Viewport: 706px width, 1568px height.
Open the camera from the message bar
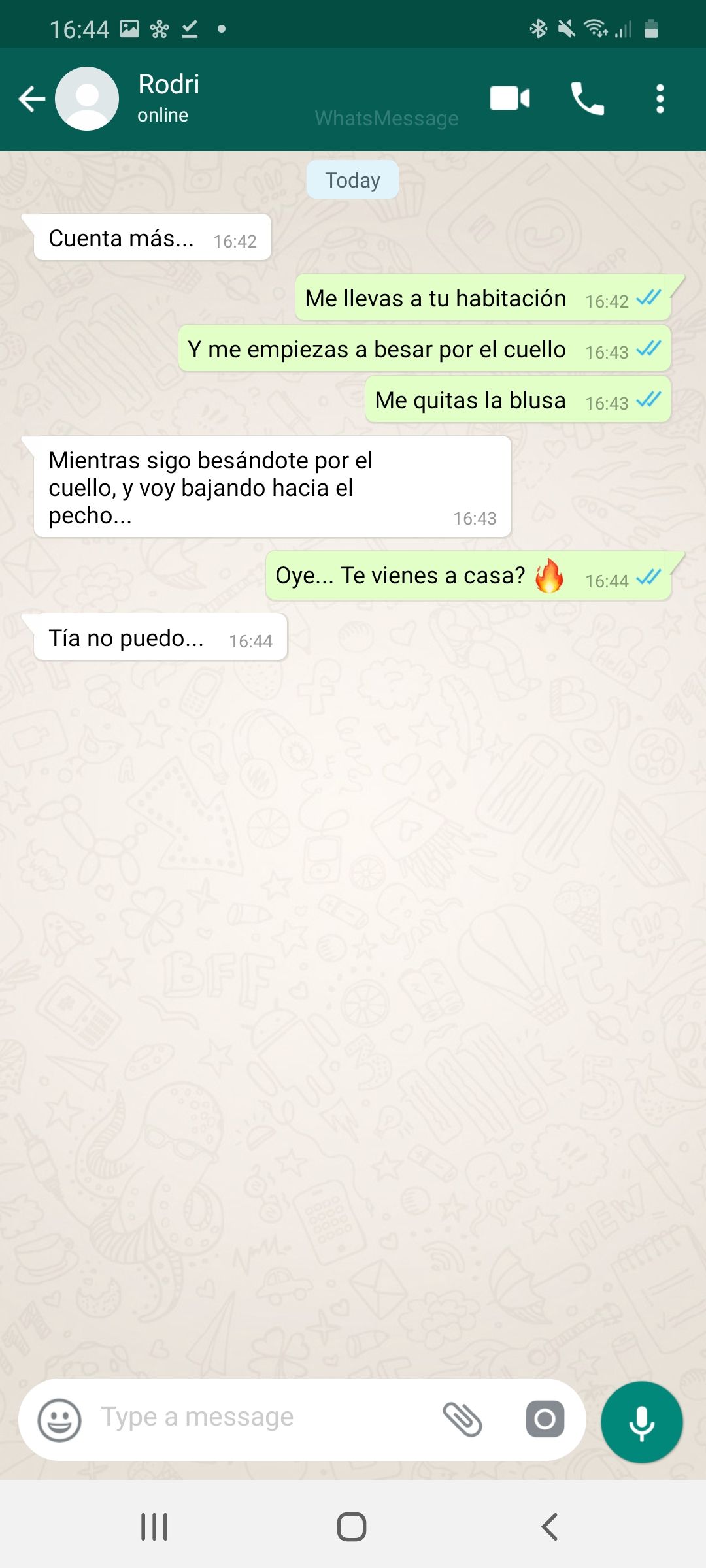click(545, 1419)
